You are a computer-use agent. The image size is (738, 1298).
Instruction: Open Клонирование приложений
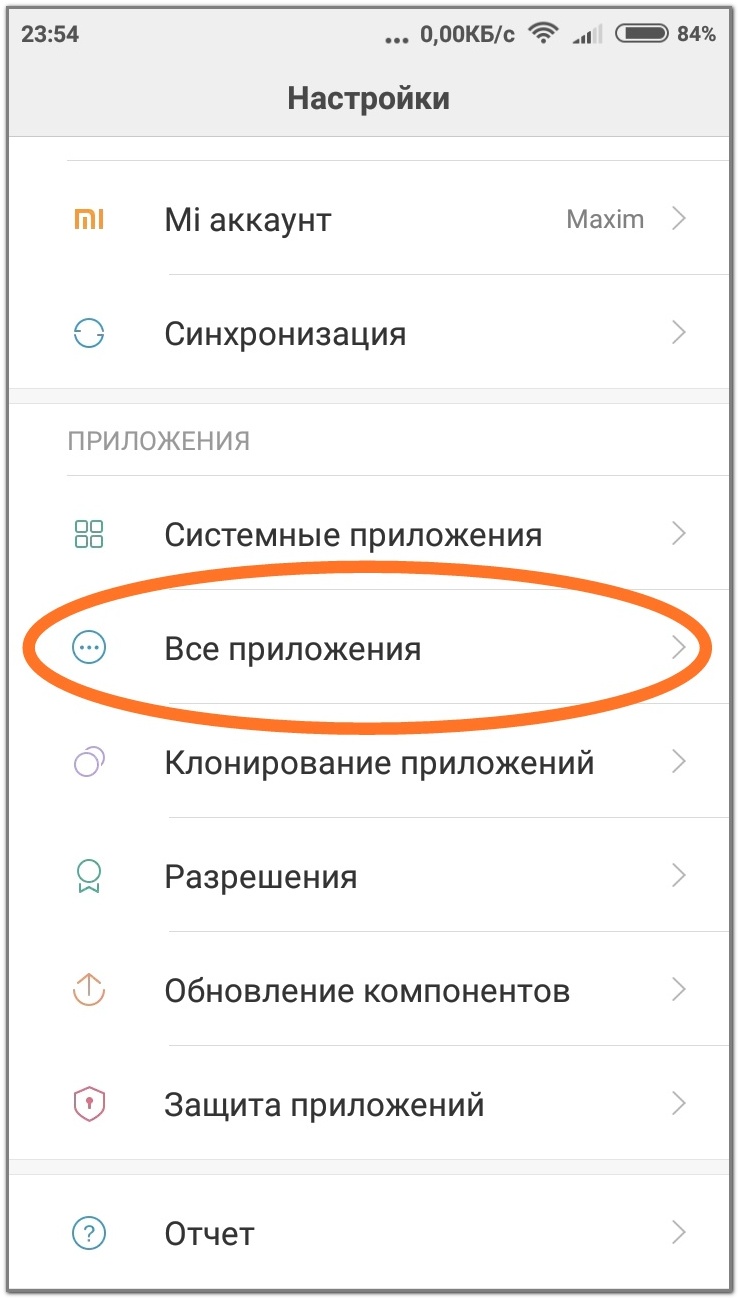pos(378,763)
